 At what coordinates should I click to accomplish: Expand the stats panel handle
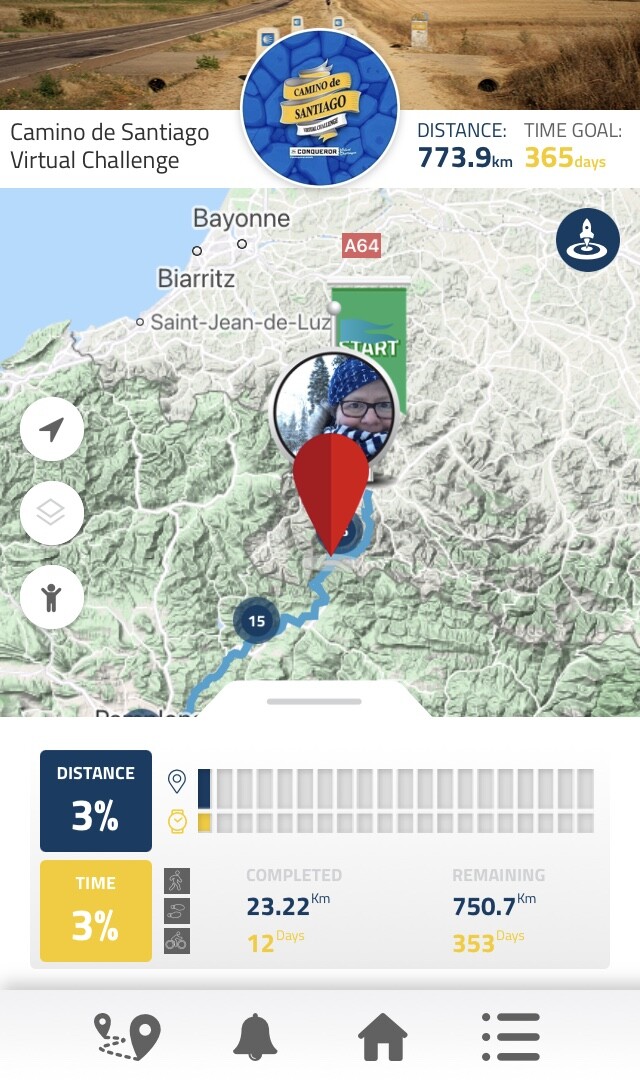pyautogui.click(x=320, y=701)
